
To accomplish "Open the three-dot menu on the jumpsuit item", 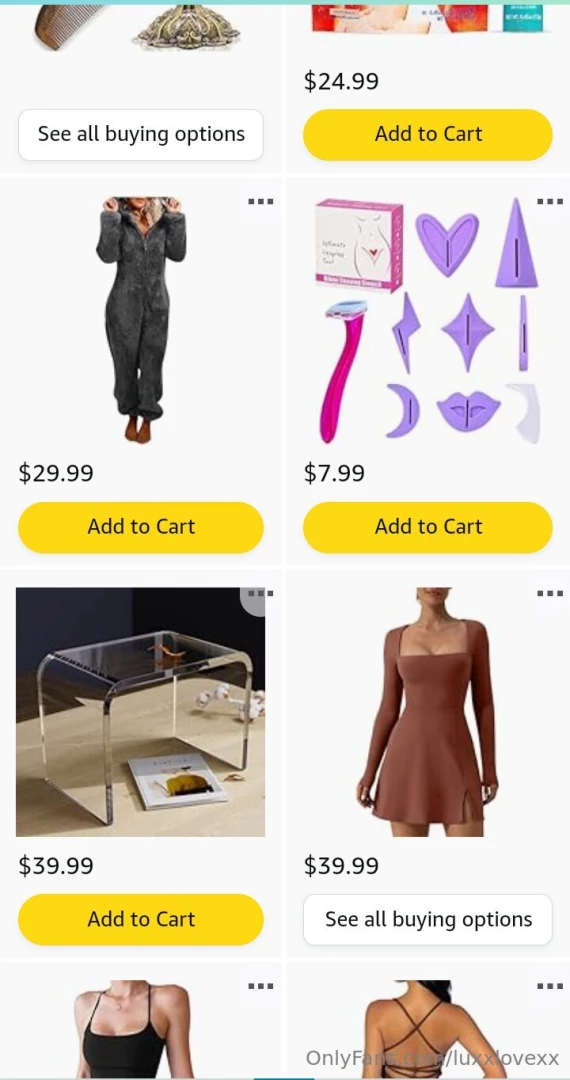I will point(261,201).
